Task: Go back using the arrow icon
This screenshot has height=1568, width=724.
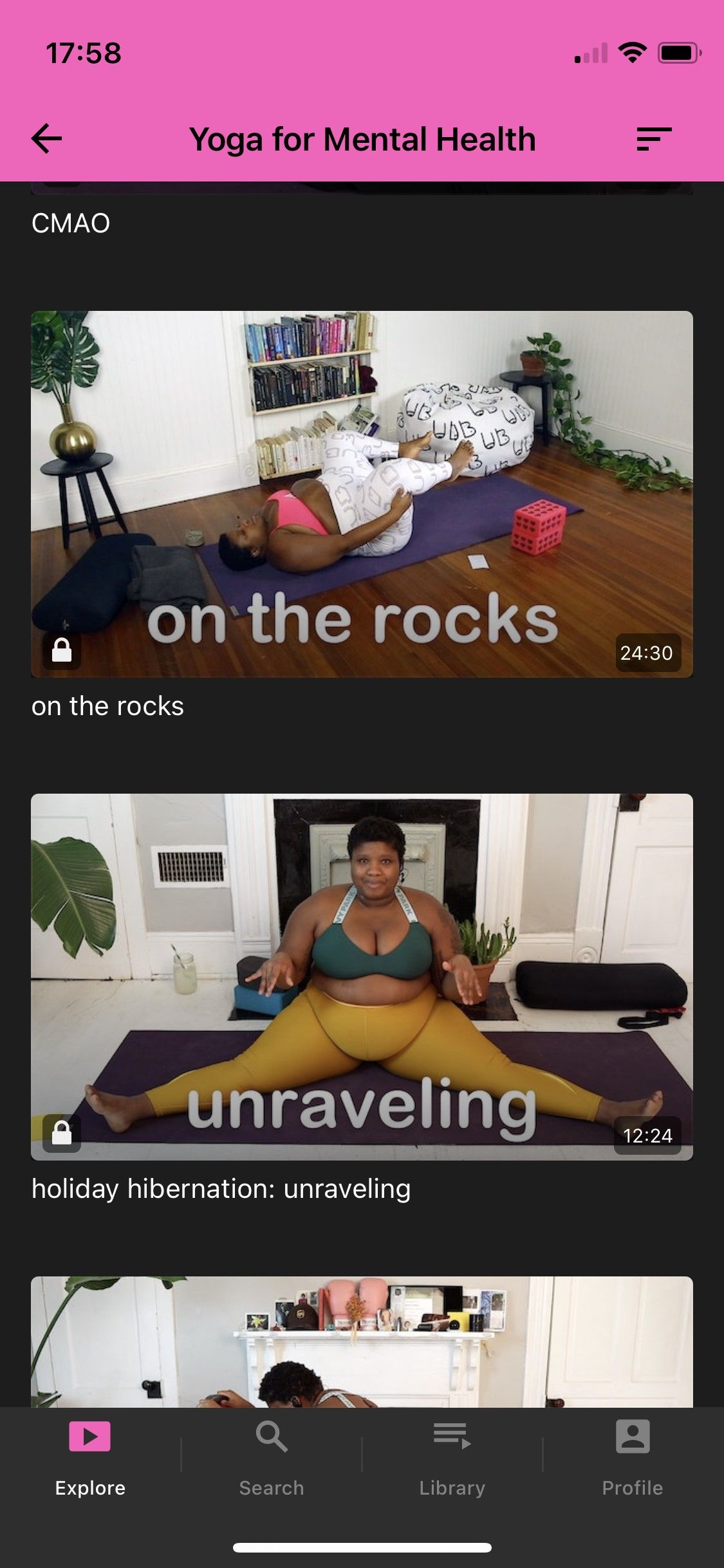Action: [x=47, y=139]
